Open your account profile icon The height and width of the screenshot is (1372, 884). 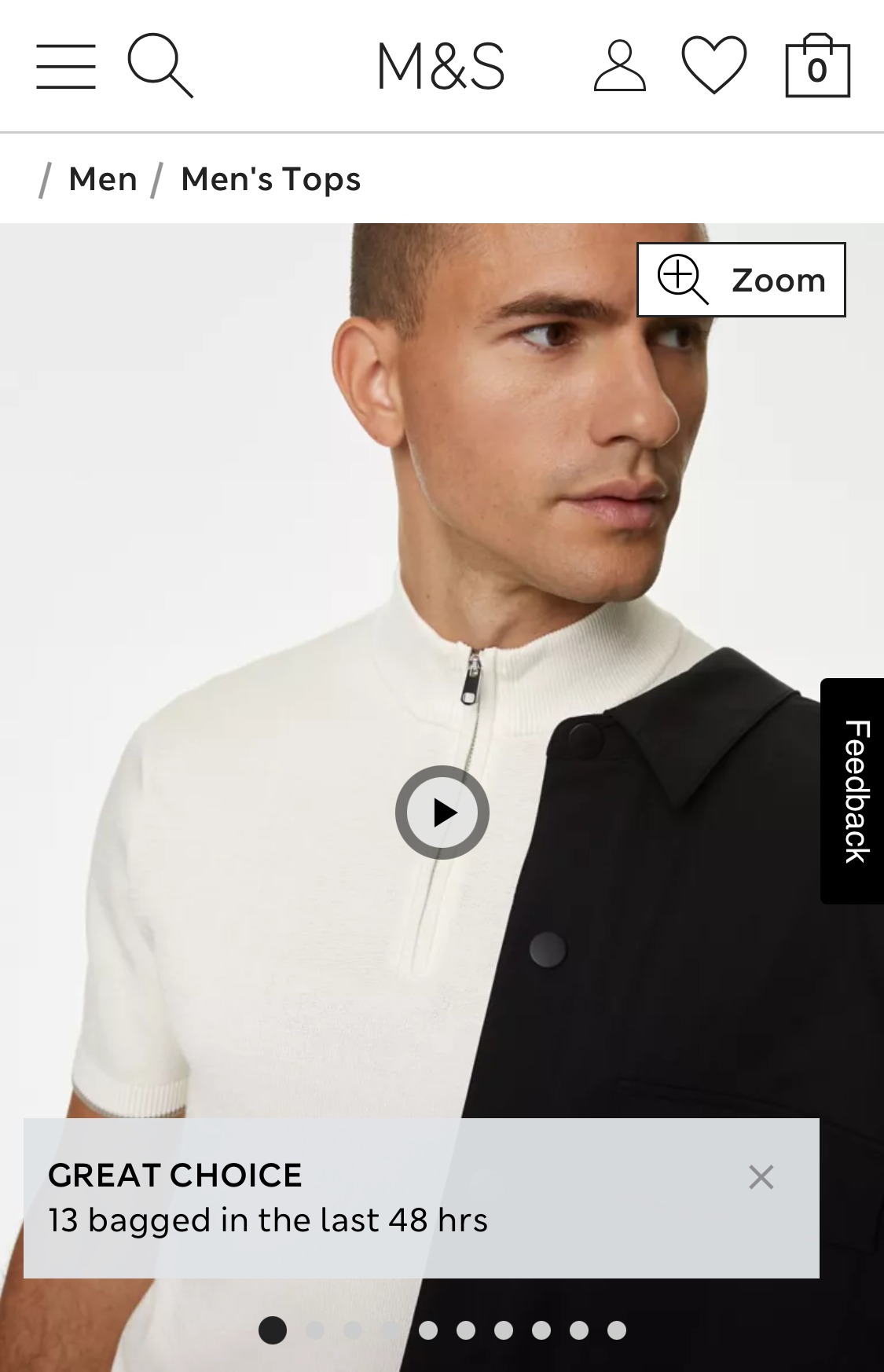point(620,67)
